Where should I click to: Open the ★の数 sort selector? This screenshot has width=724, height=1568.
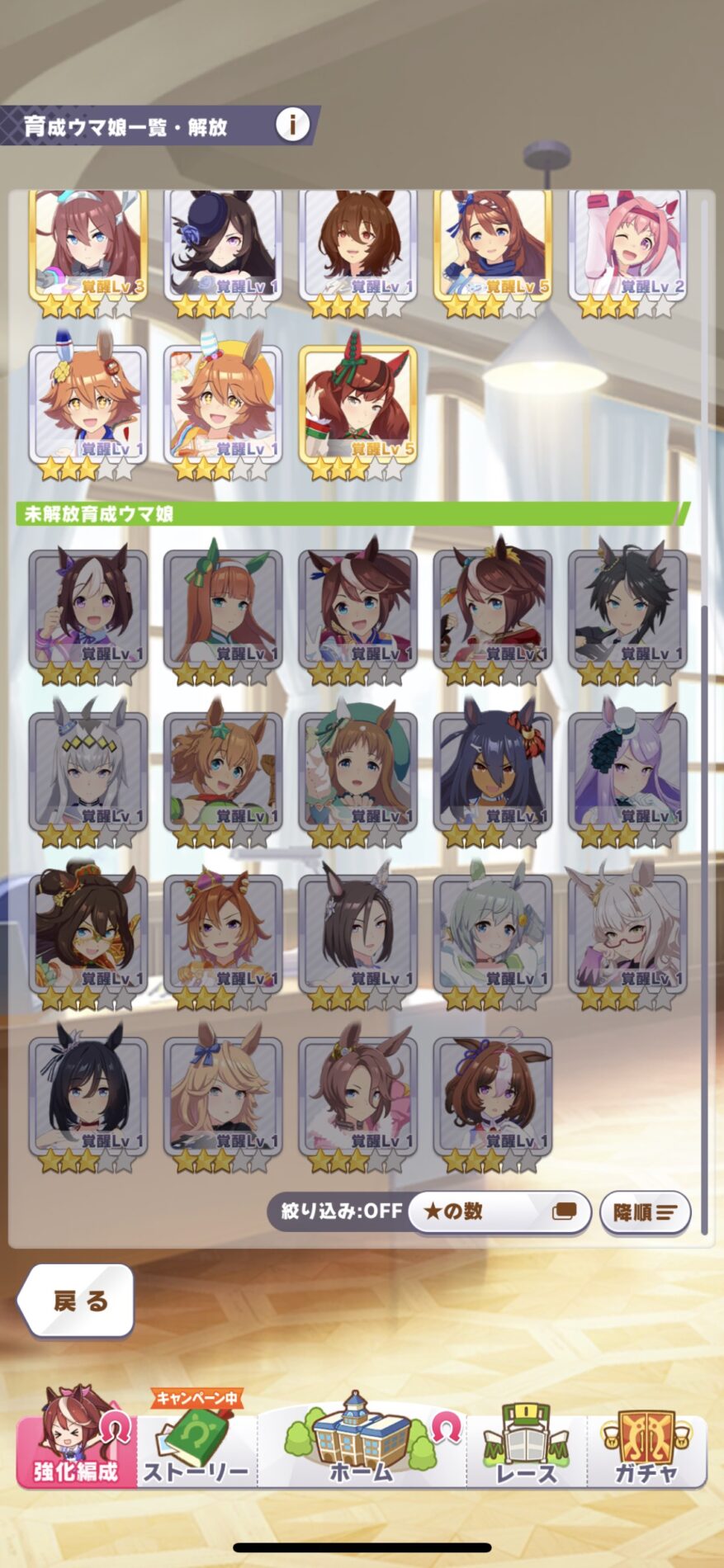coord(499,1211)
